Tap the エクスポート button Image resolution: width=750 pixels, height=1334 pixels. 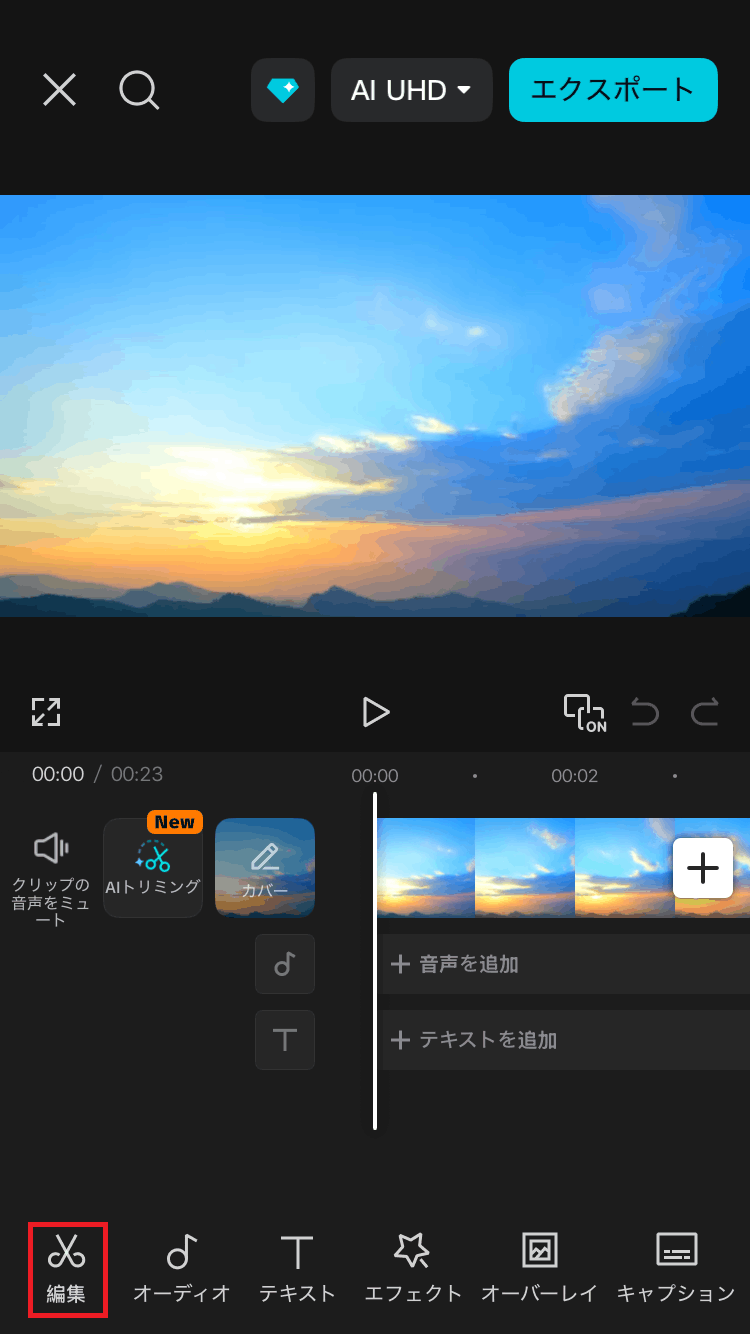[613, 90]
